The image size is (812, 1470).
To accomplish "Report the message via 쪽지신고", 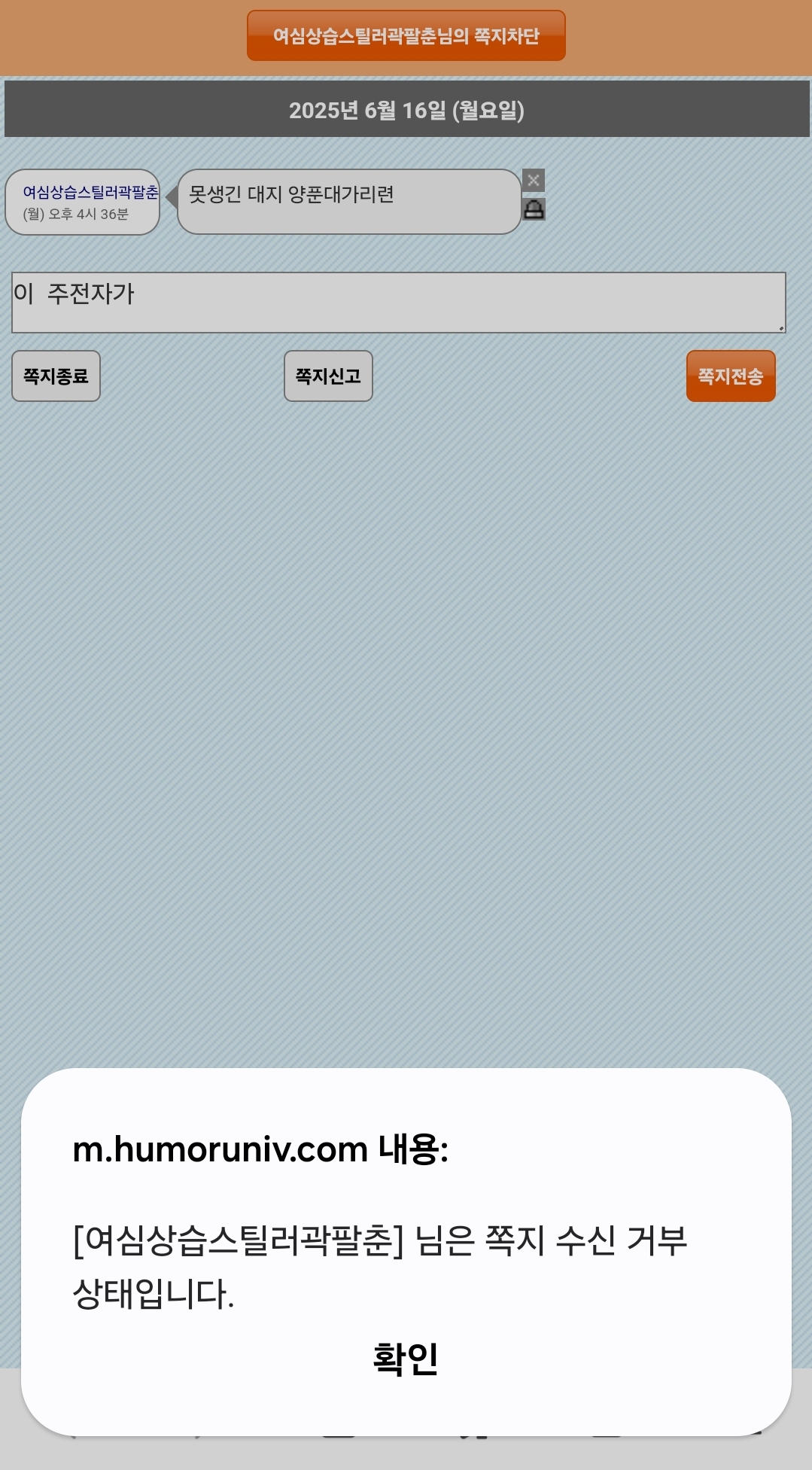I will click(x=328, y=376).
